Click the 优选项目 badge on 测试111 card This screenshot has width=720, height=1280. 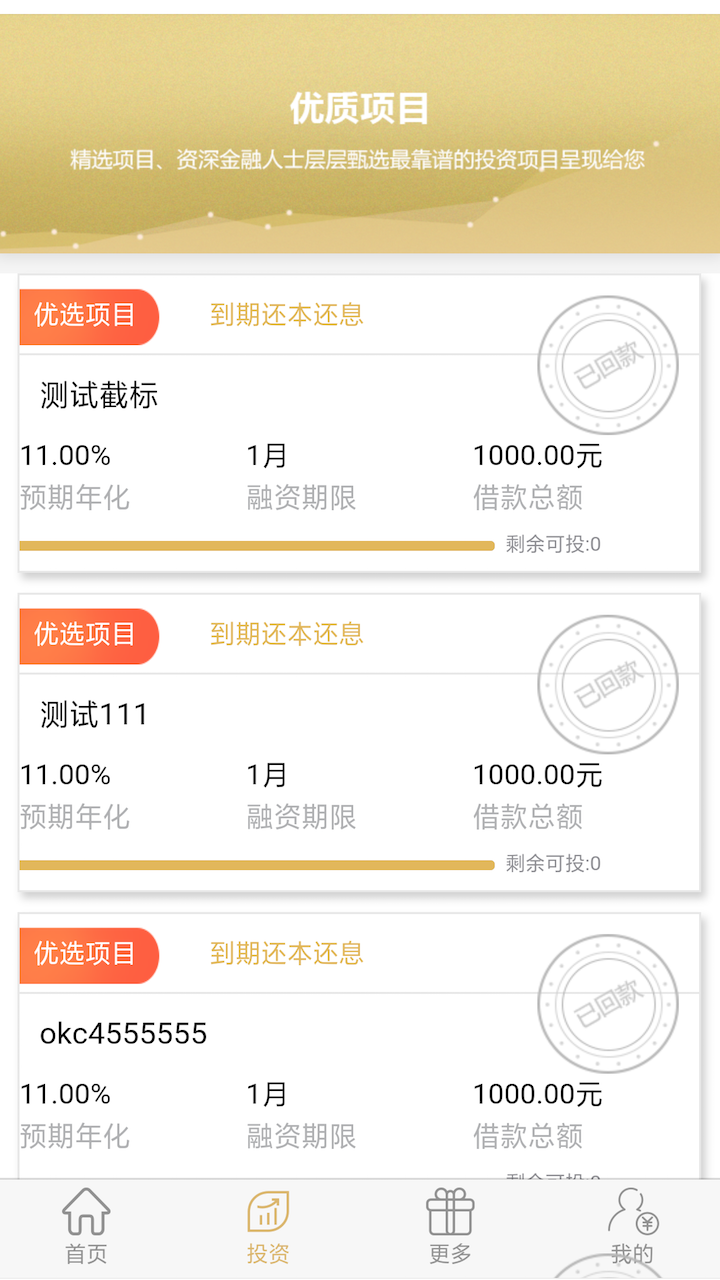click(88, 636)
